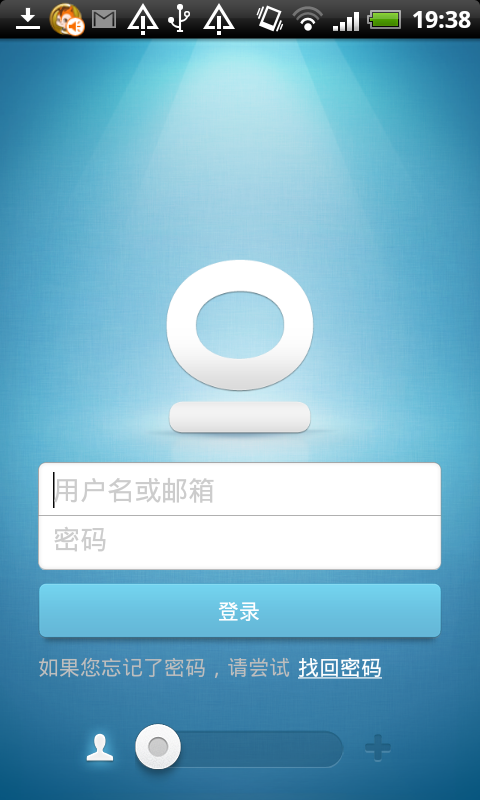480x800 pixels.
Task: Tap the 密码 password field
Action: pyautogui.click(x=240, y=542)
